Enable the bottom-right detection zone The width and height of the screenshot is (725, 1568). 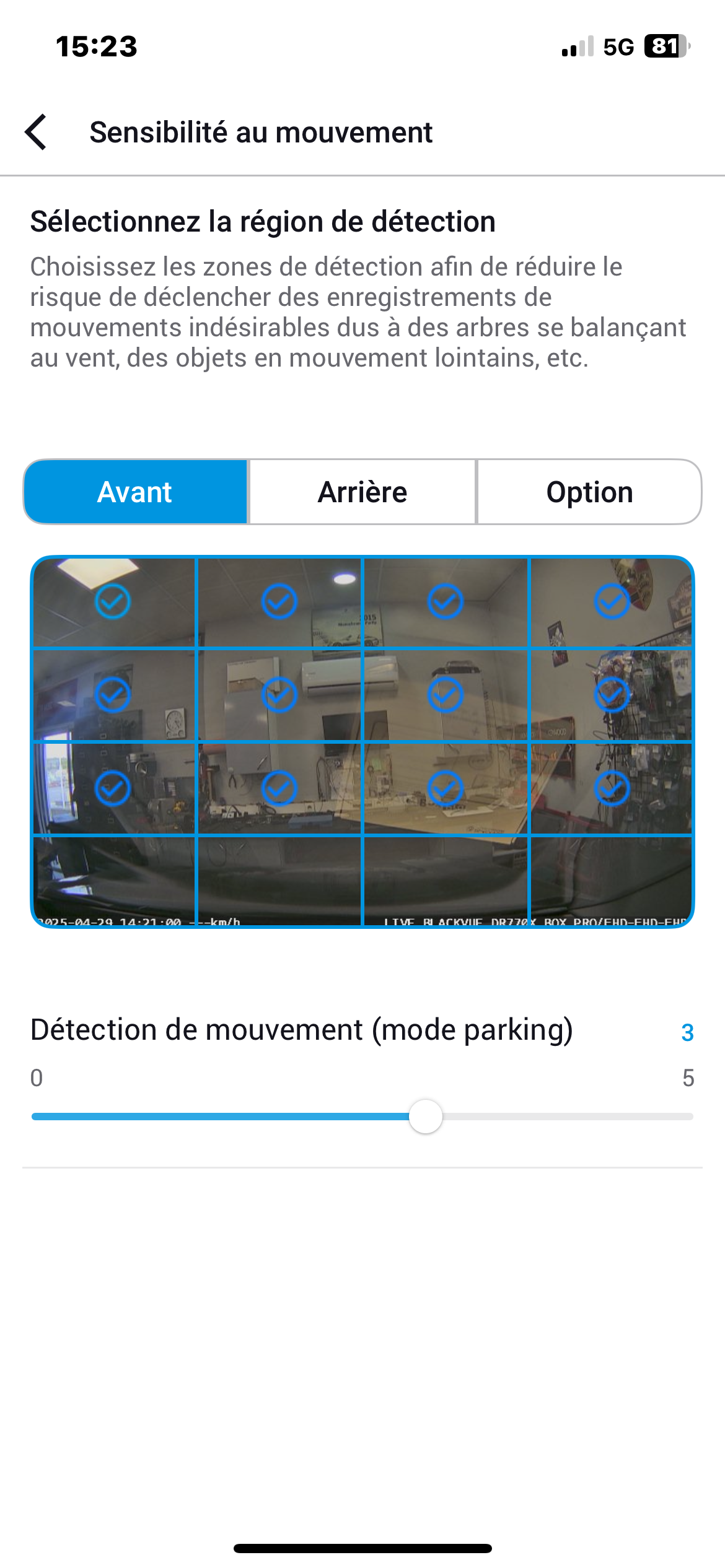click(612, 881)
